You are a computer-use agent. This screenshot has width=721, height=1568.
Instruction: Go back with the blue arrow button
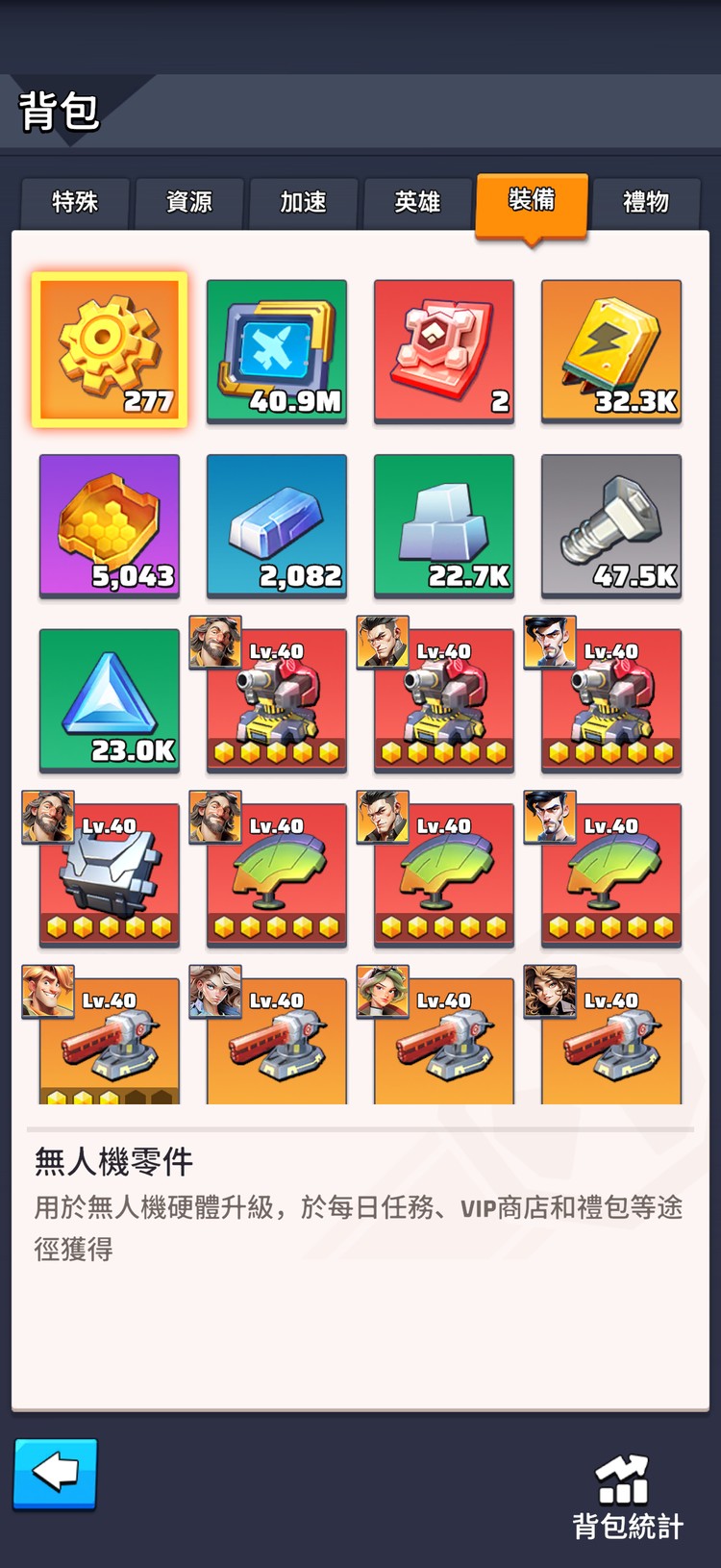click(x=55, y=1473)
